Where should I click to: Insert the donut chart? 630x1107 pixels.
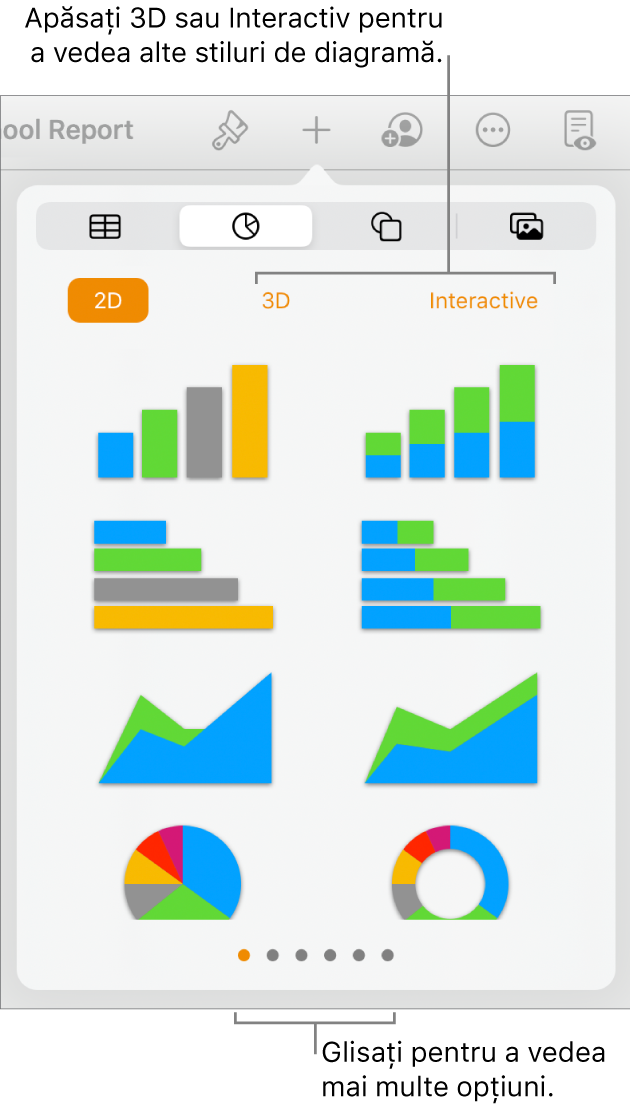(x=450, y=872)
